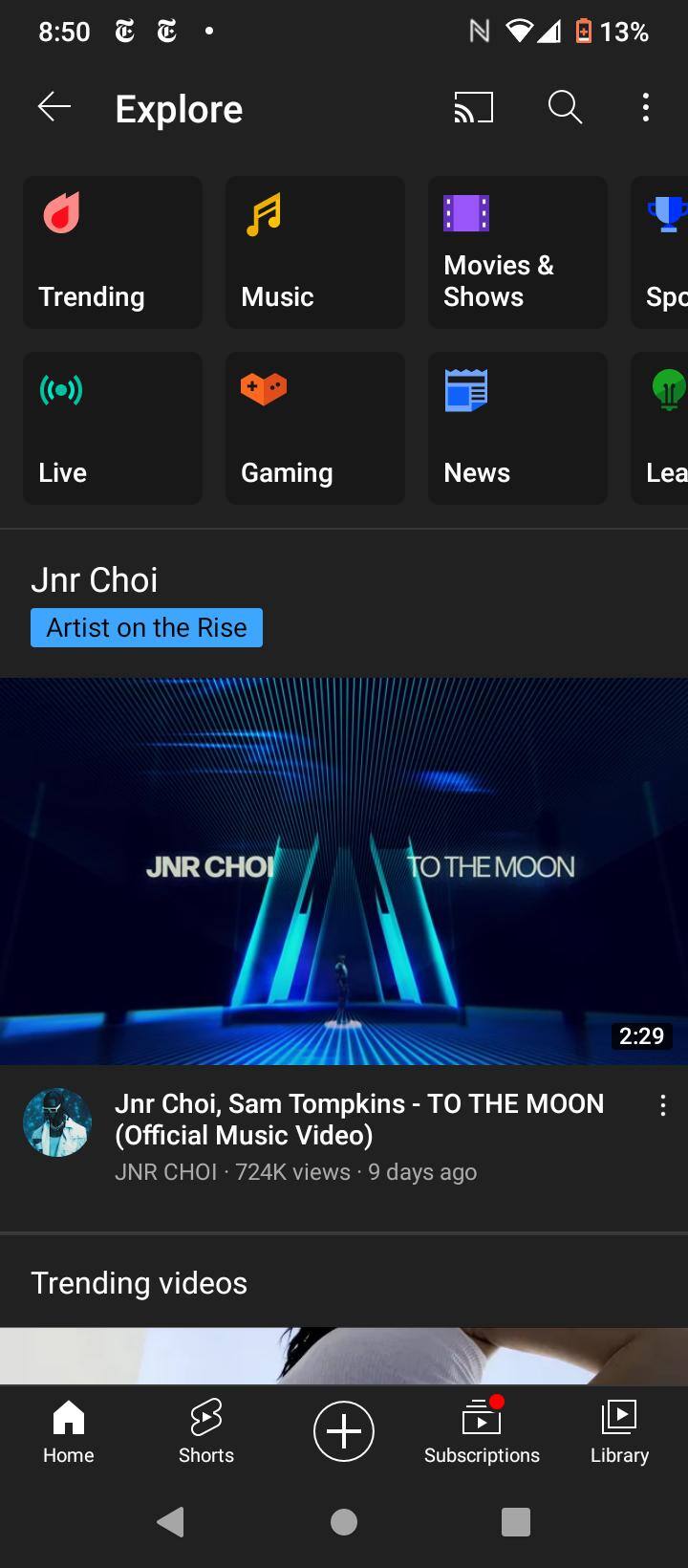Image resolution: width=688 pixels, height=1568 pixels.
Task: Go back from the Explore page
Action: click(54, 108)
